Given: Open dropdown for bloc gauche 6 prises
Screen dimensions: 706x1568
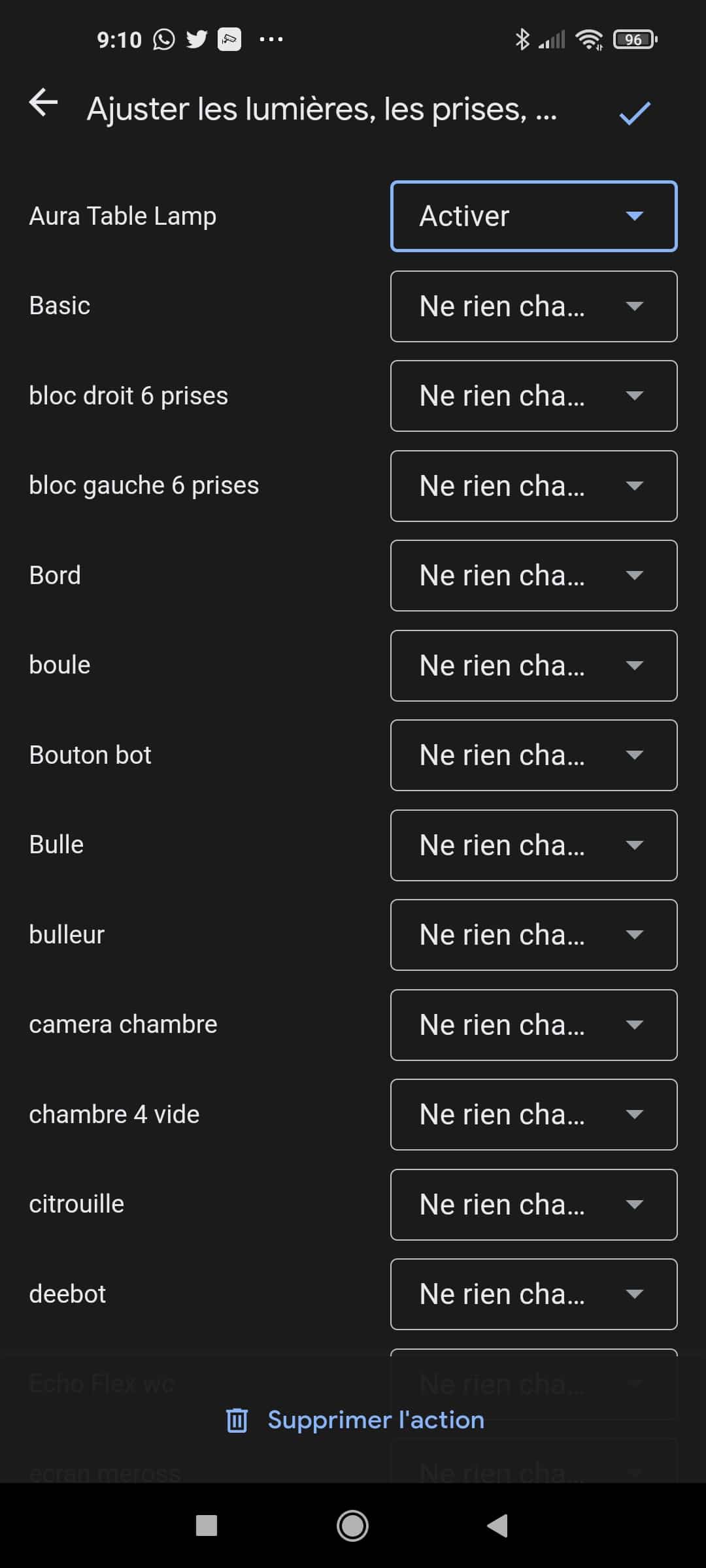Looking at the screenshot, I should pos(533,486).
